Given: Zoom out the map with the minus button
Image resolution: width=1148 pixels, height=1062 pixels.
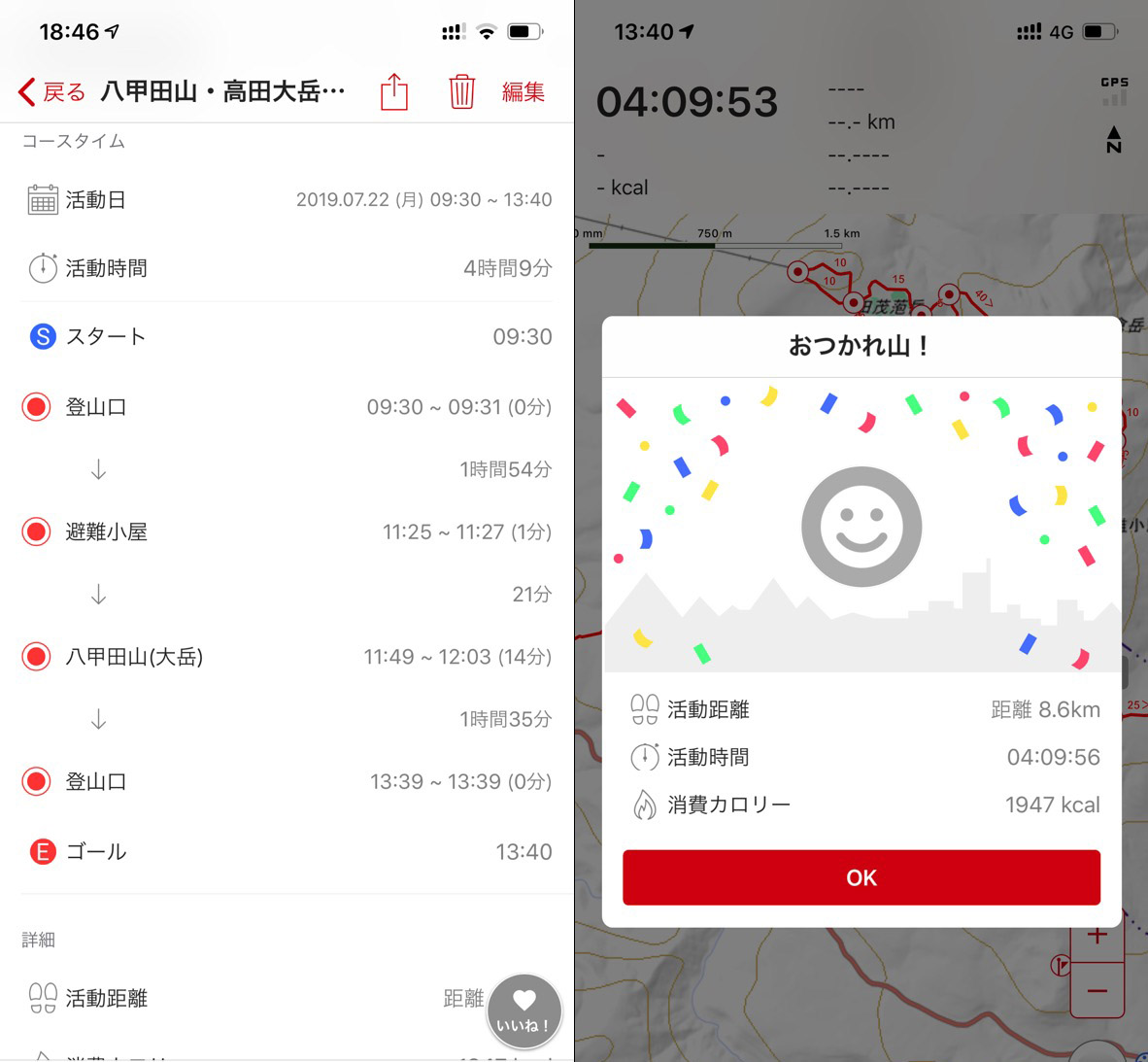Looking at the screenshot, I should (1097, 990).
